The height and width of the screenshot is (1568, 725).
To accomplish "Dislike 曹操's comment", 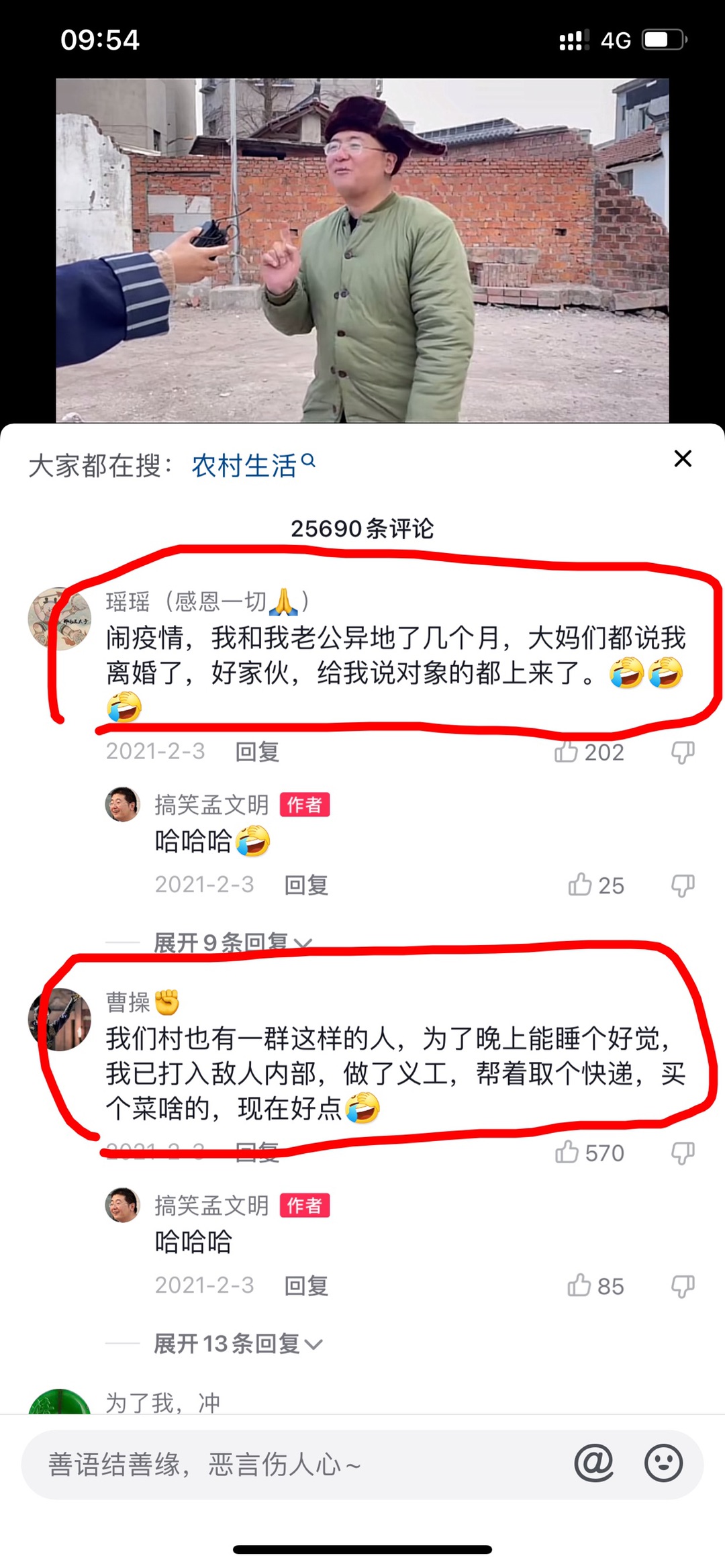I will (x=682, y=1153).
